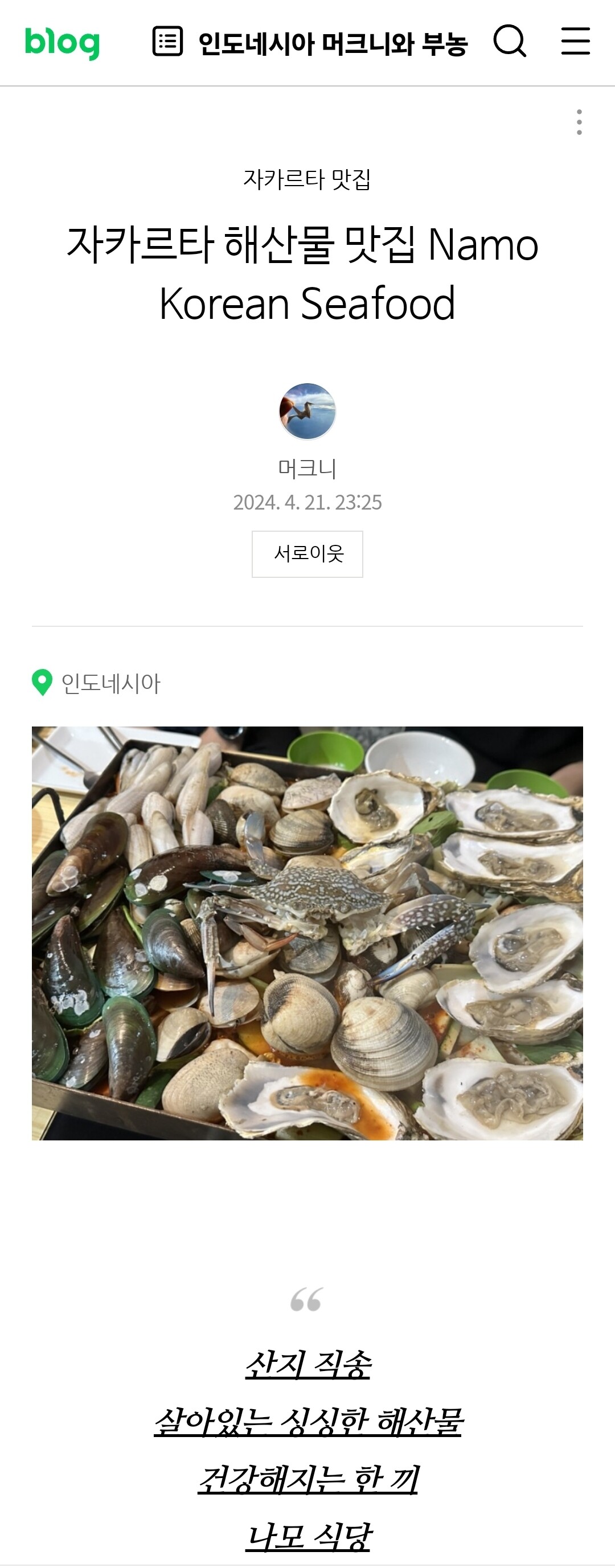The height and width of the screenshot is (1568, 615).
Task: Enlarge the seafood platter photo
Action: [307, 933]
